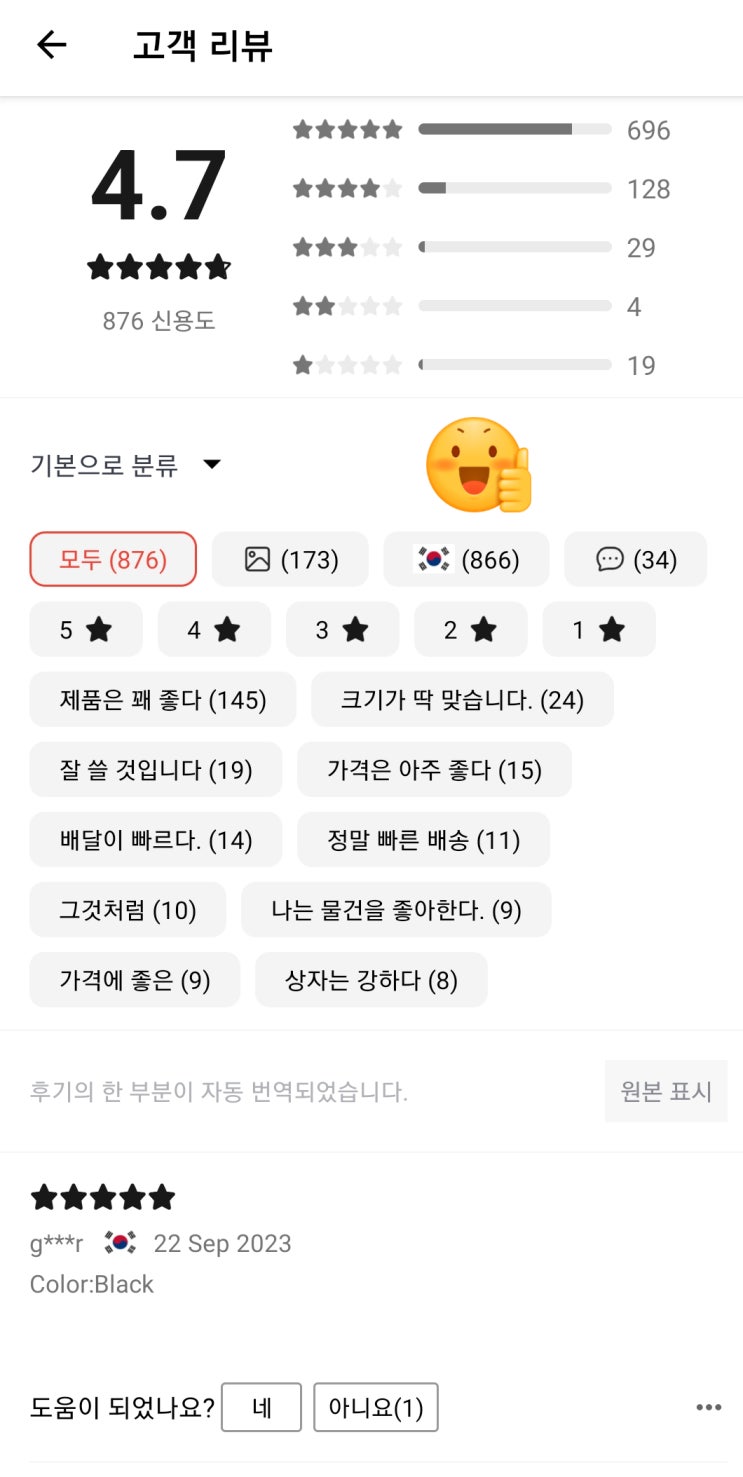Go back from 고객 리뷰
The height and width of the screenshot is (1477, 743).
pos(51,46)
